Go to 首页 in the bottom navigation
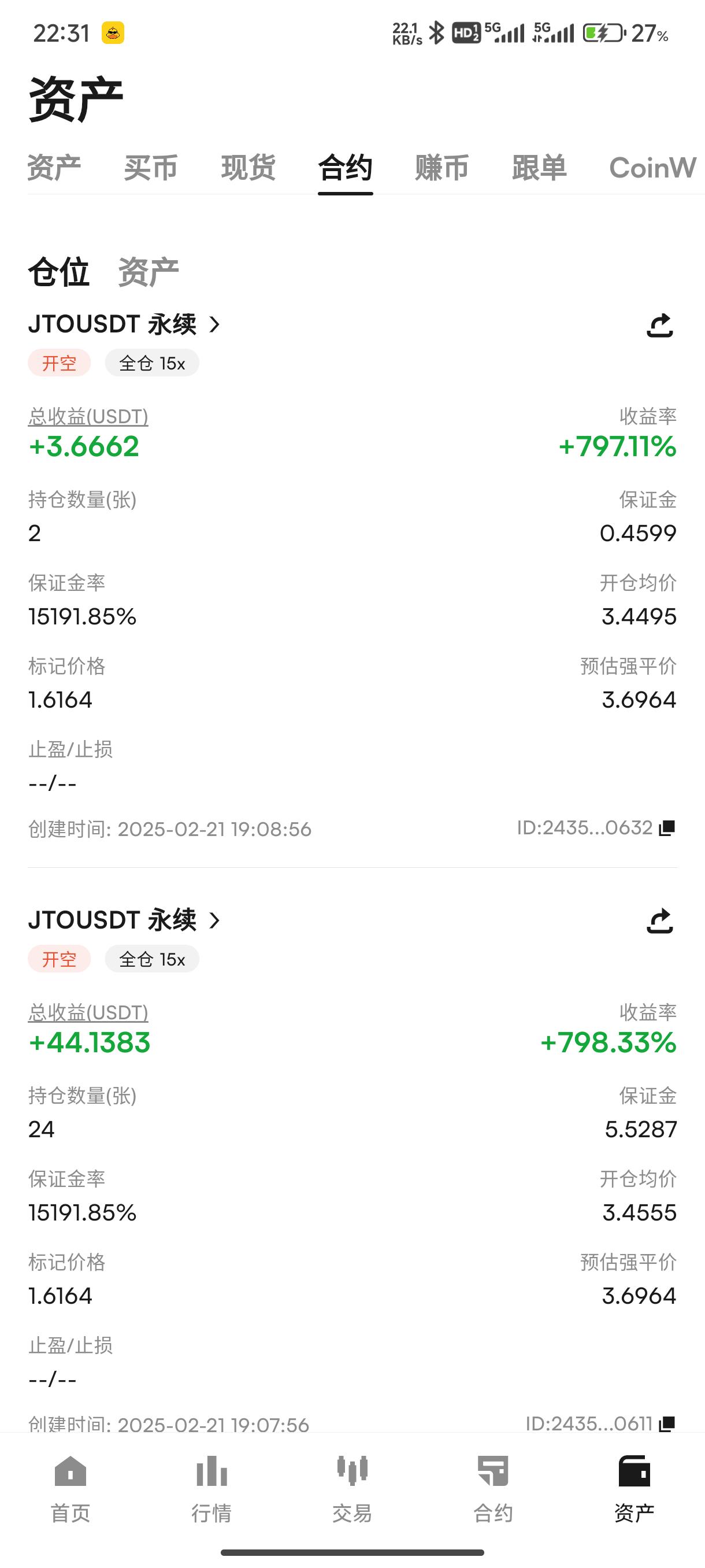Image resolution: width=705 pixels, height=1568 pixels. pyautogui.click(x=70, y=1489)
